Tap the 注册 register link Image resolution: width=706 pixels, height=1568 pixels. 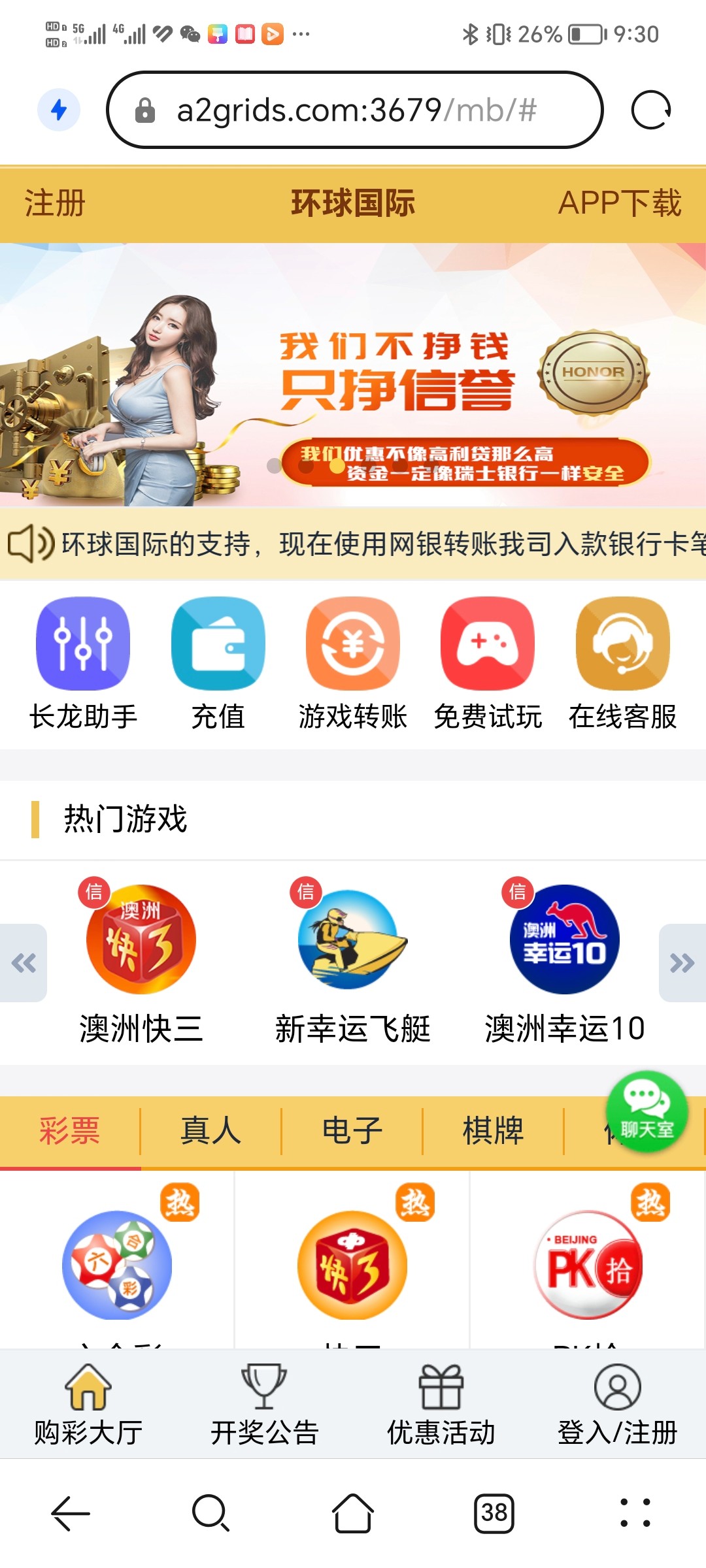[x=55, y=203]
